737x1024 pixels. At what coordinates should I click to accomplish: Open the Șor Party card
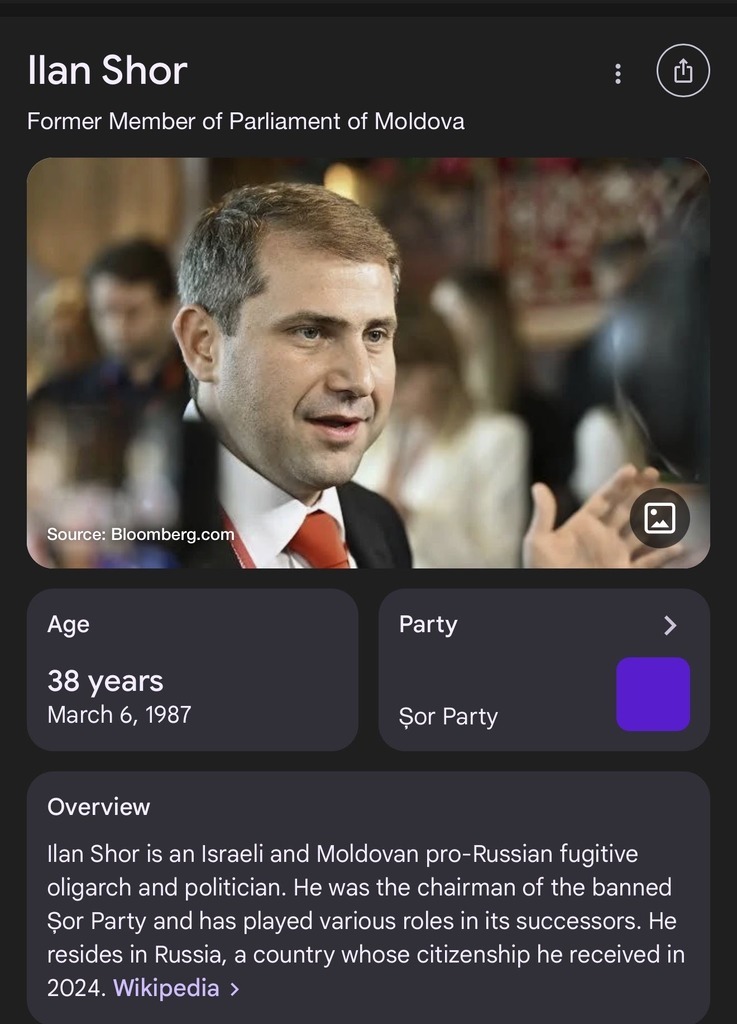point(544,669)
